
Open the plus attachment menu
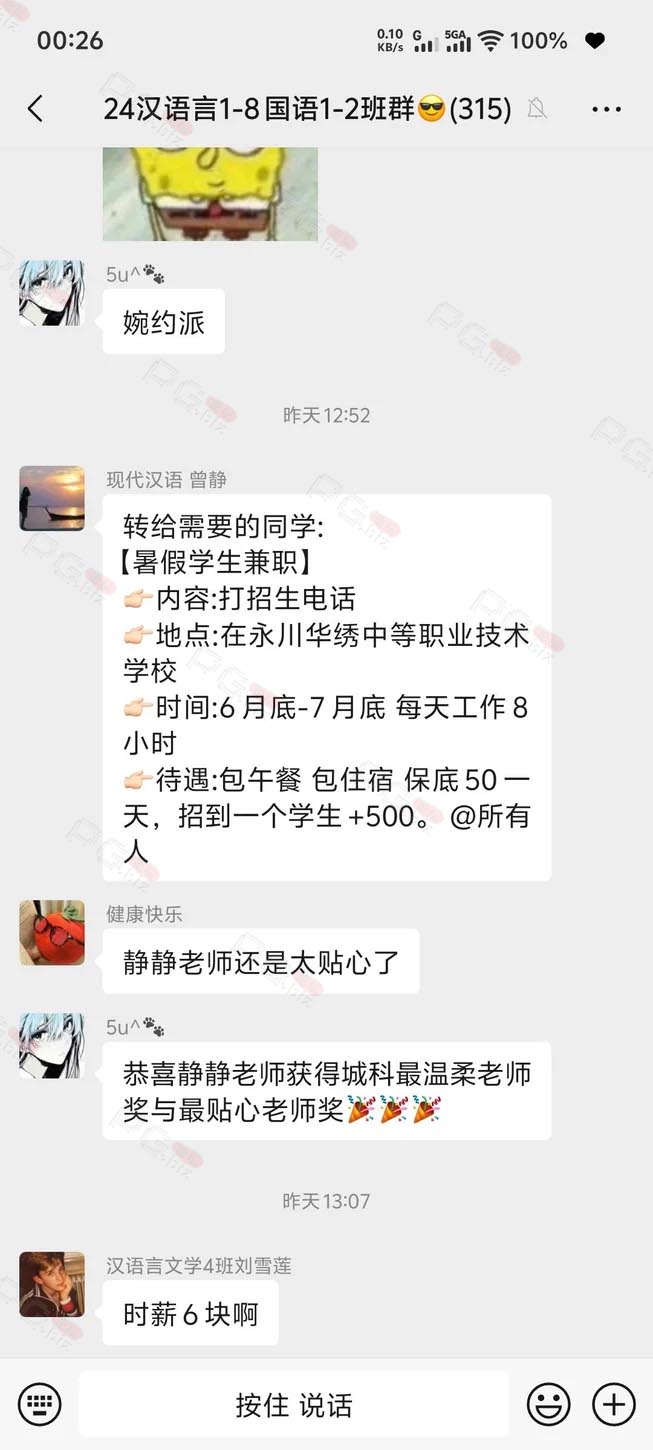point(614,1404)
